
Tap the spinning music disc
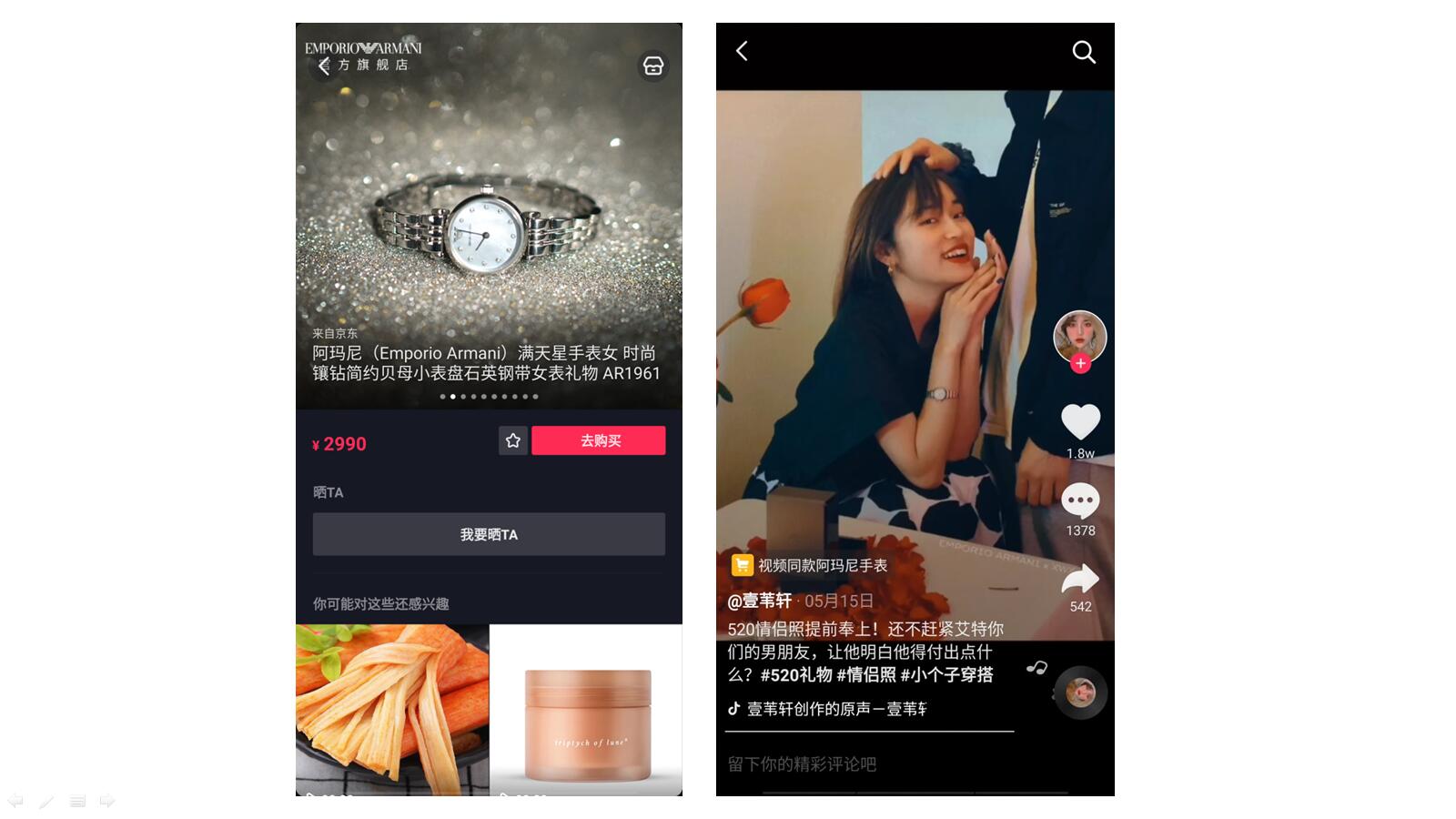point(1080,693)
